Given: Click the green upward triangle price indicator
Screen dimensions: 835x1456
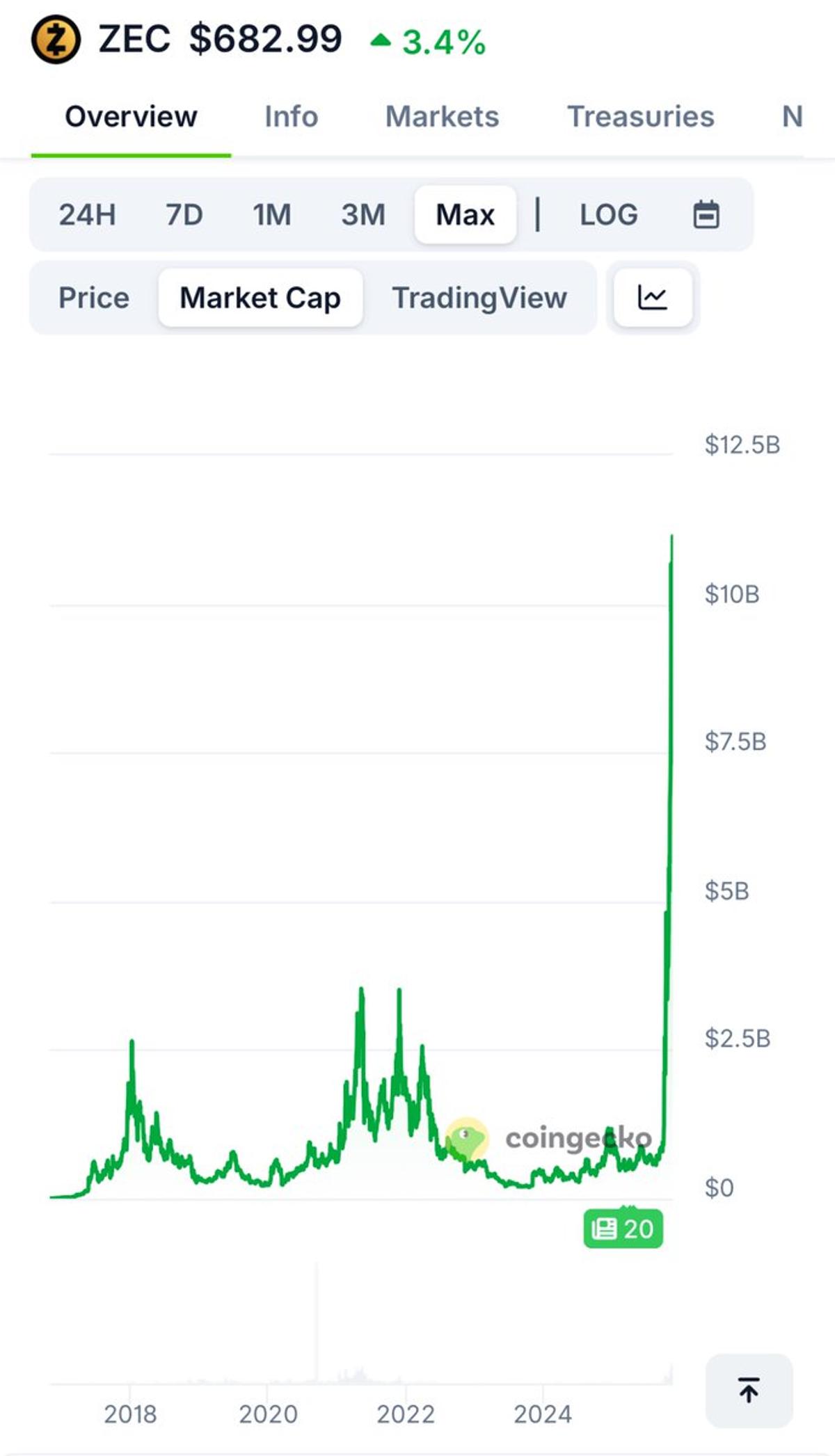Looking at the screenshot, I should [381, 40].
